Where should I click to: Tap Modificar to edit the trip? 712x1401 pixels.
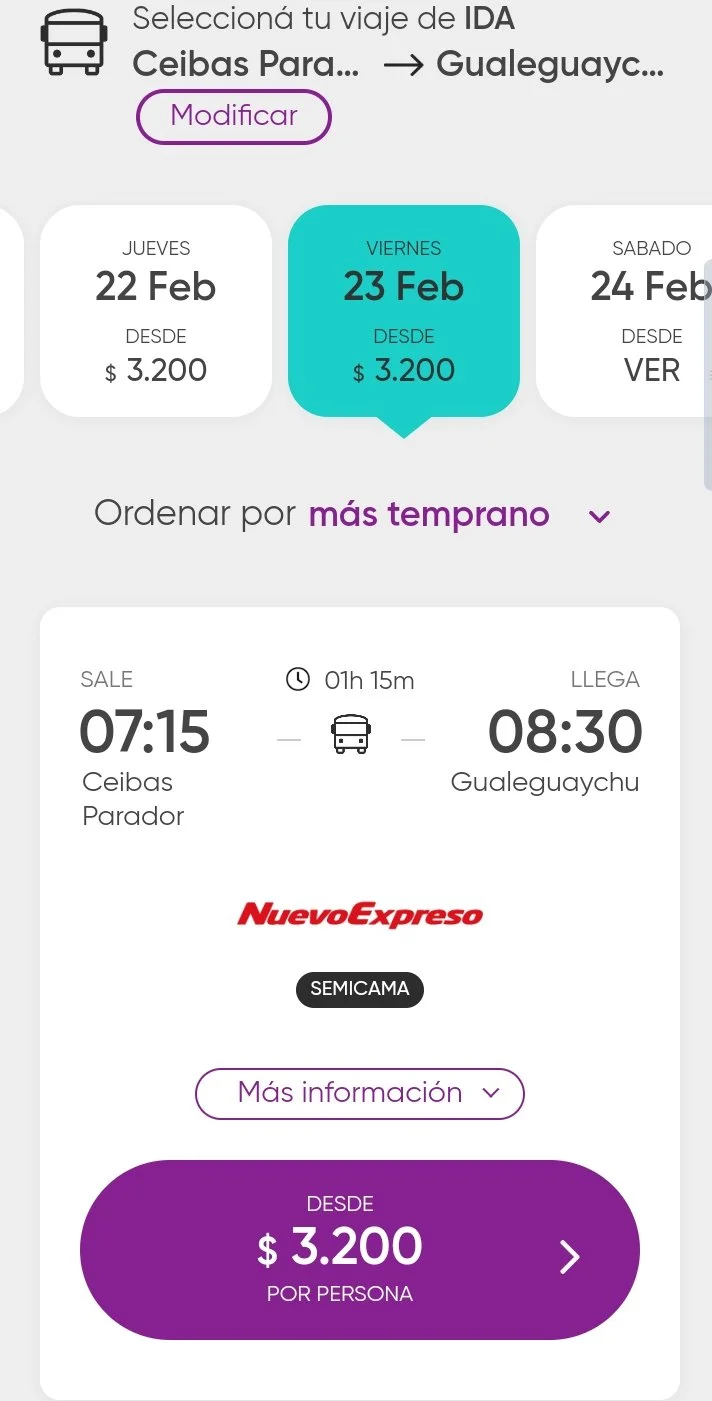click(233, 116)
